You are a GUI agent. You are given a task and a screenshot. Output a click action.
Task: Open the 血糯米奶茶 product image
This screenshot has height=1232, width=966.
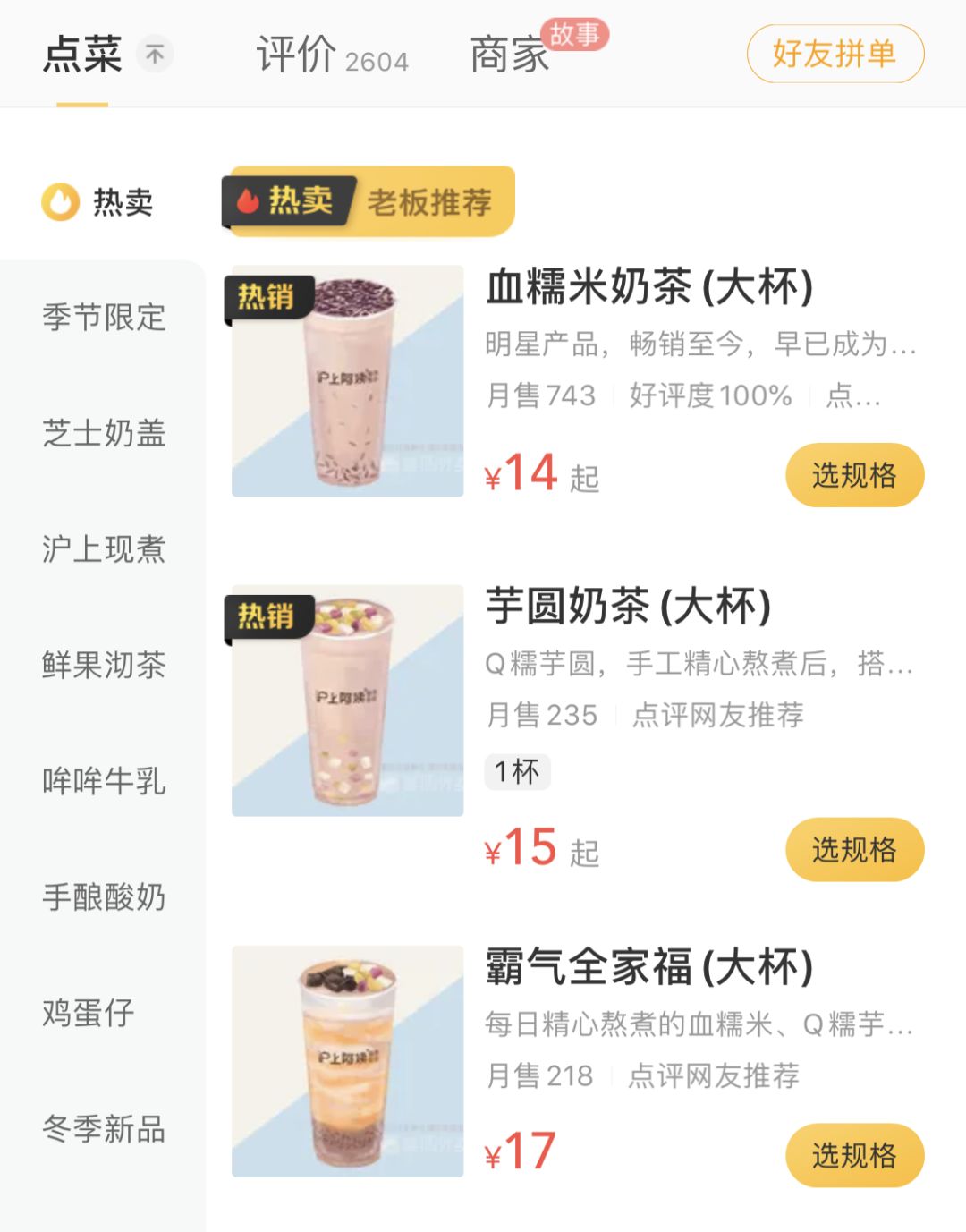pos(348,381)
